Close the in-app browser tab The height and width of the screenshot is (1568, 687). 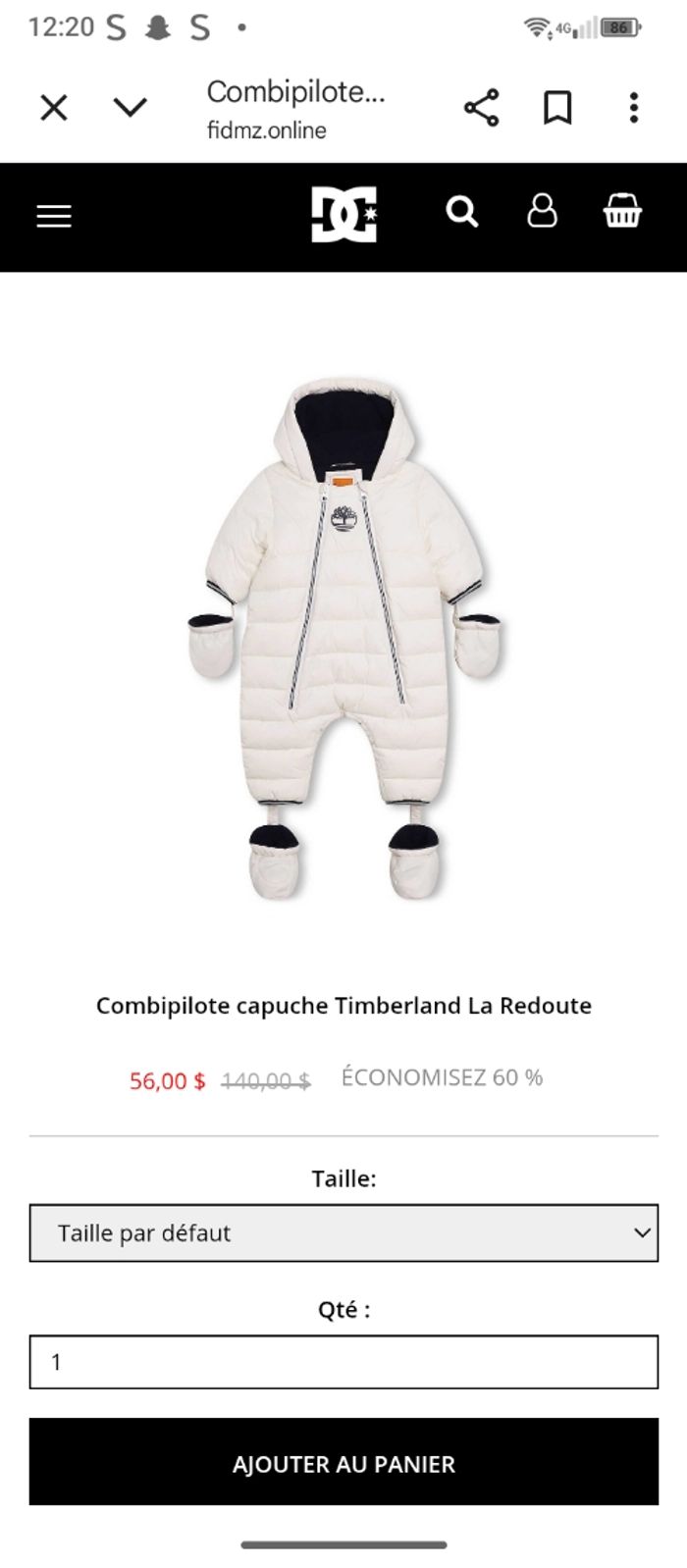click(54, 107)
